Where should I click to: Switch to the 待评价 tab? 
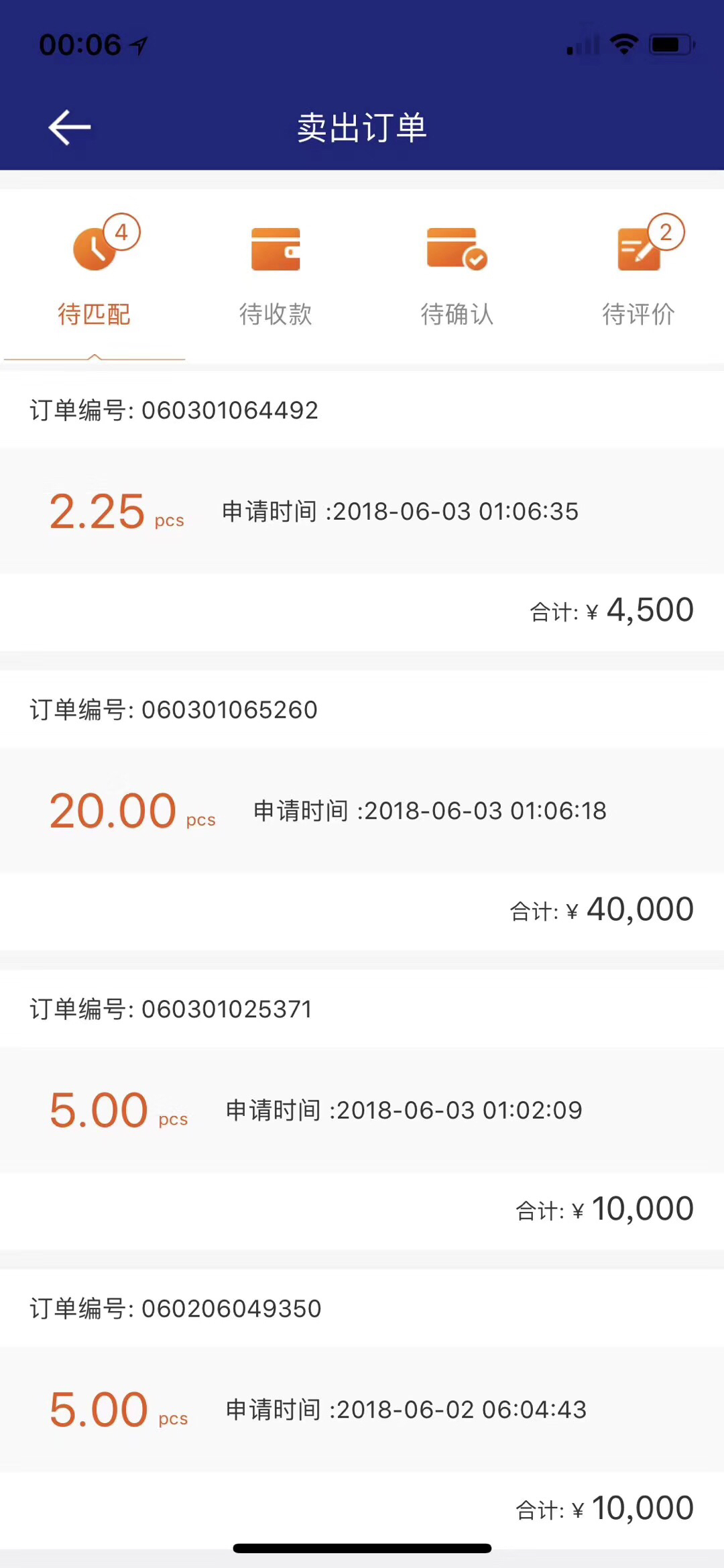(639, 276)
